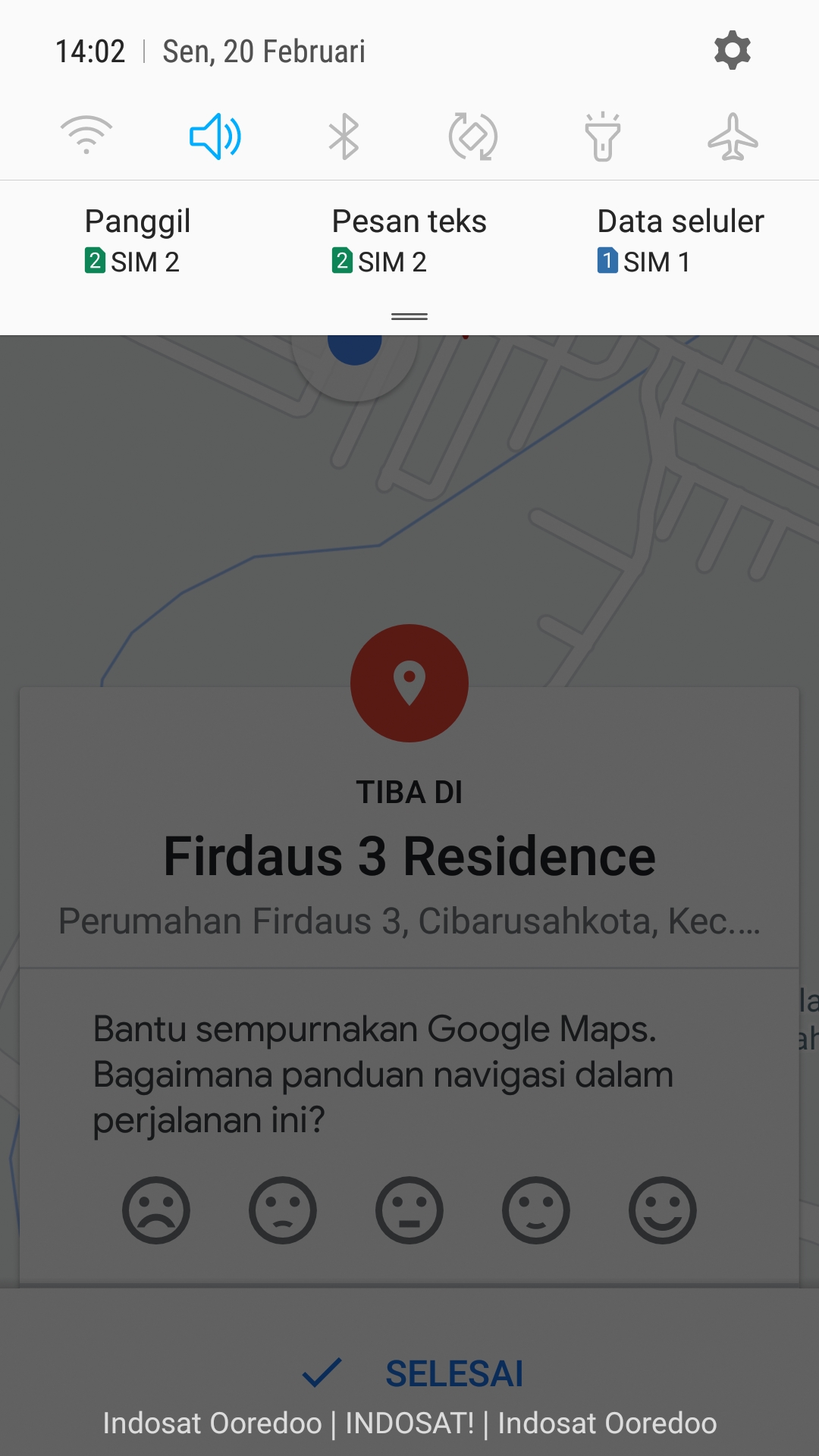Change the Pesan teks SIM selection
The width and height of the screenshot is (819, 1456).
click(409, 241)
